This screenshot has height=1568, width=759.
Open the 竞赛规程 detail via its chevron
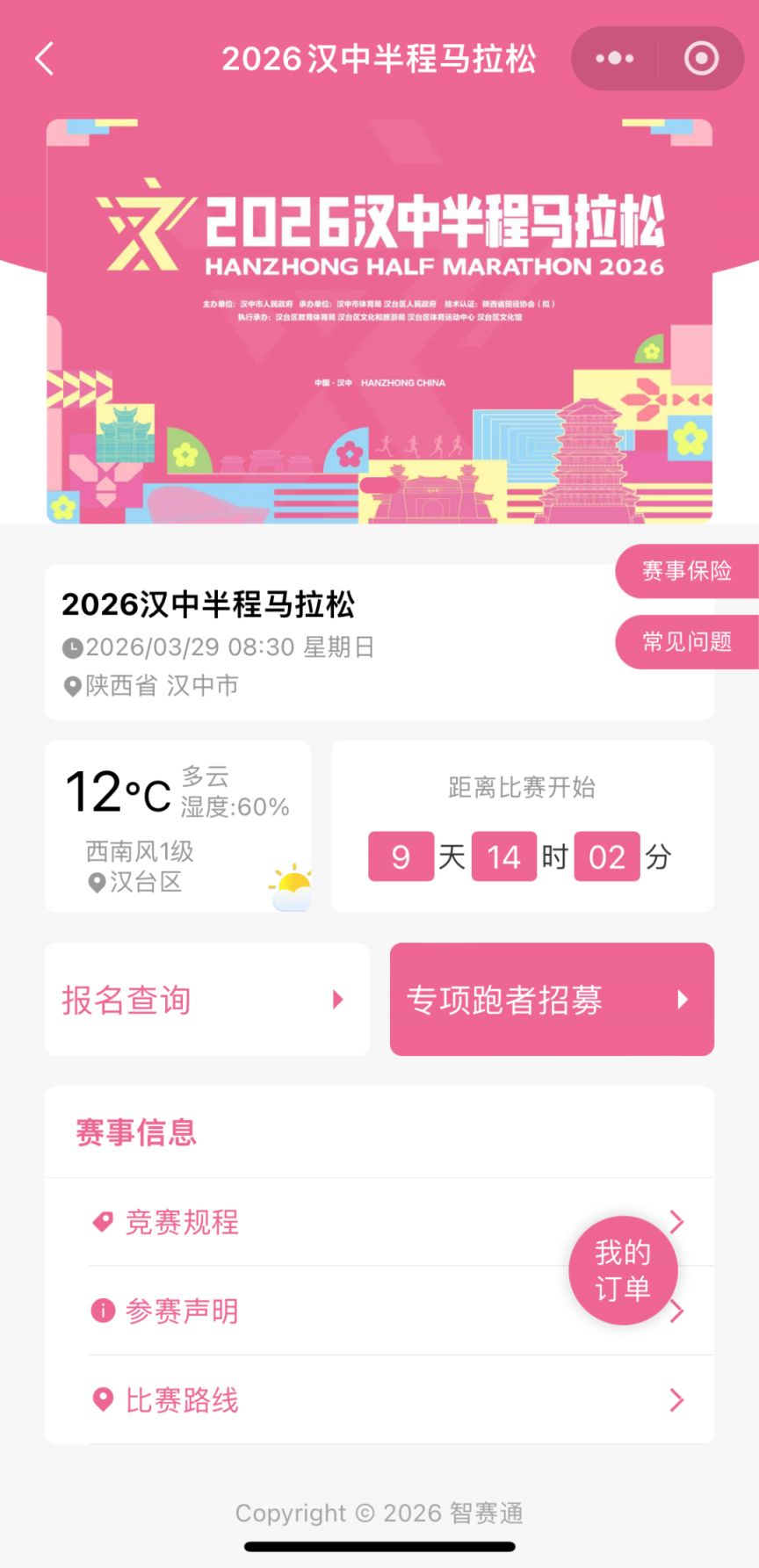[x=675, y=1221]
